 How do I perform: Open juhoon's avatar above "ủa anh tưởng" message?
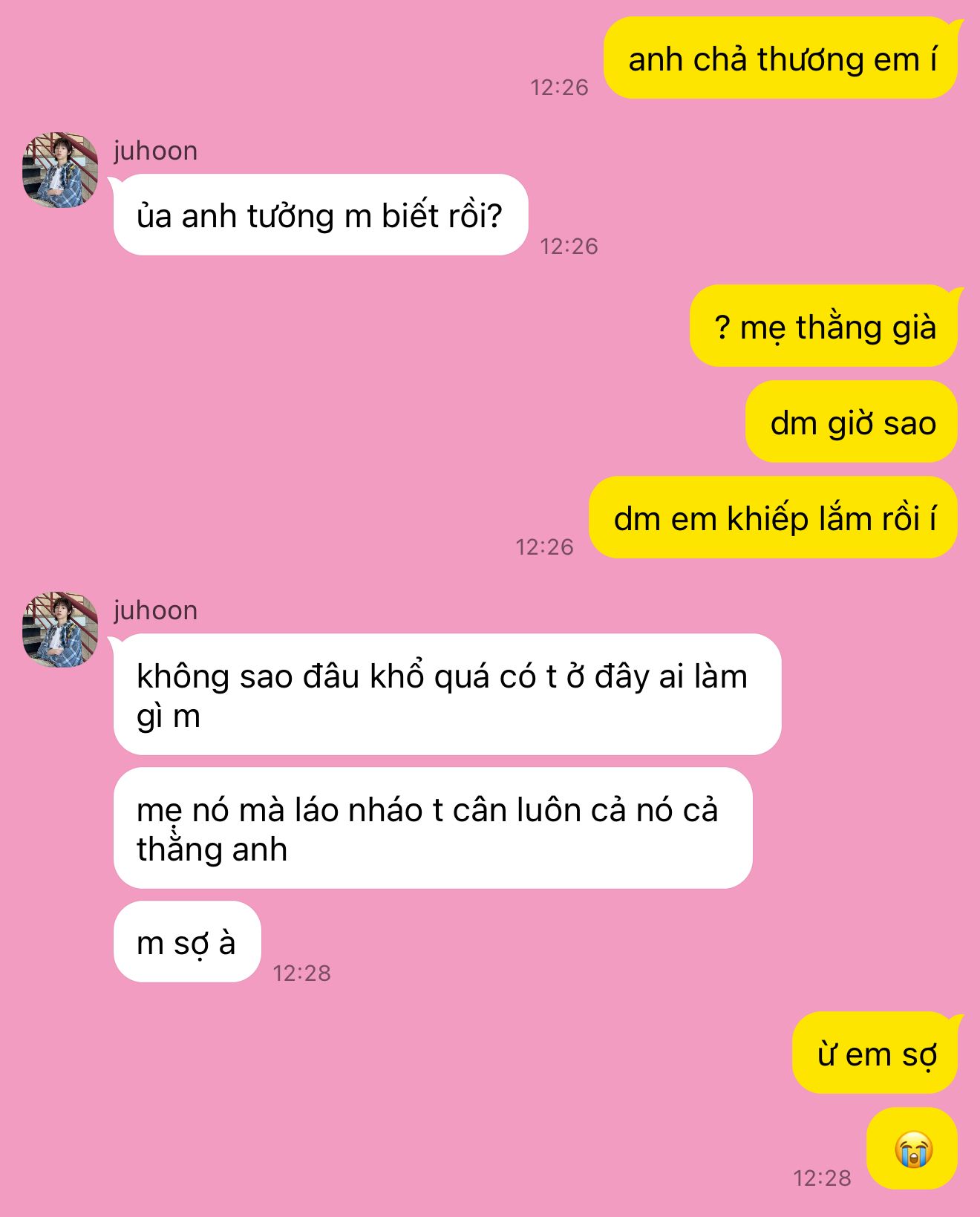click(60, 170)
